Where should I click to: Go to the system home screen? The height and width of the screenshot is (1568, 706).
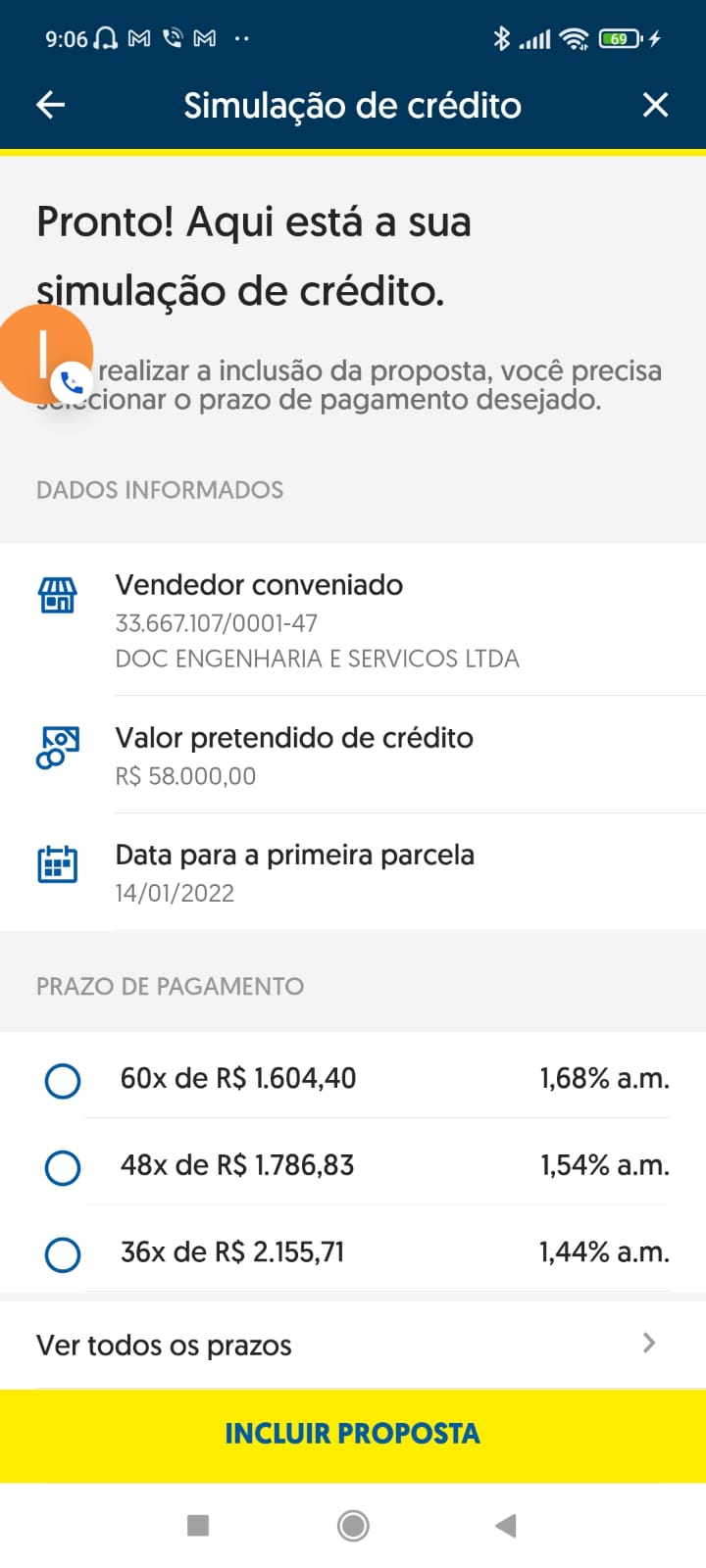(x=353, y=1525)
